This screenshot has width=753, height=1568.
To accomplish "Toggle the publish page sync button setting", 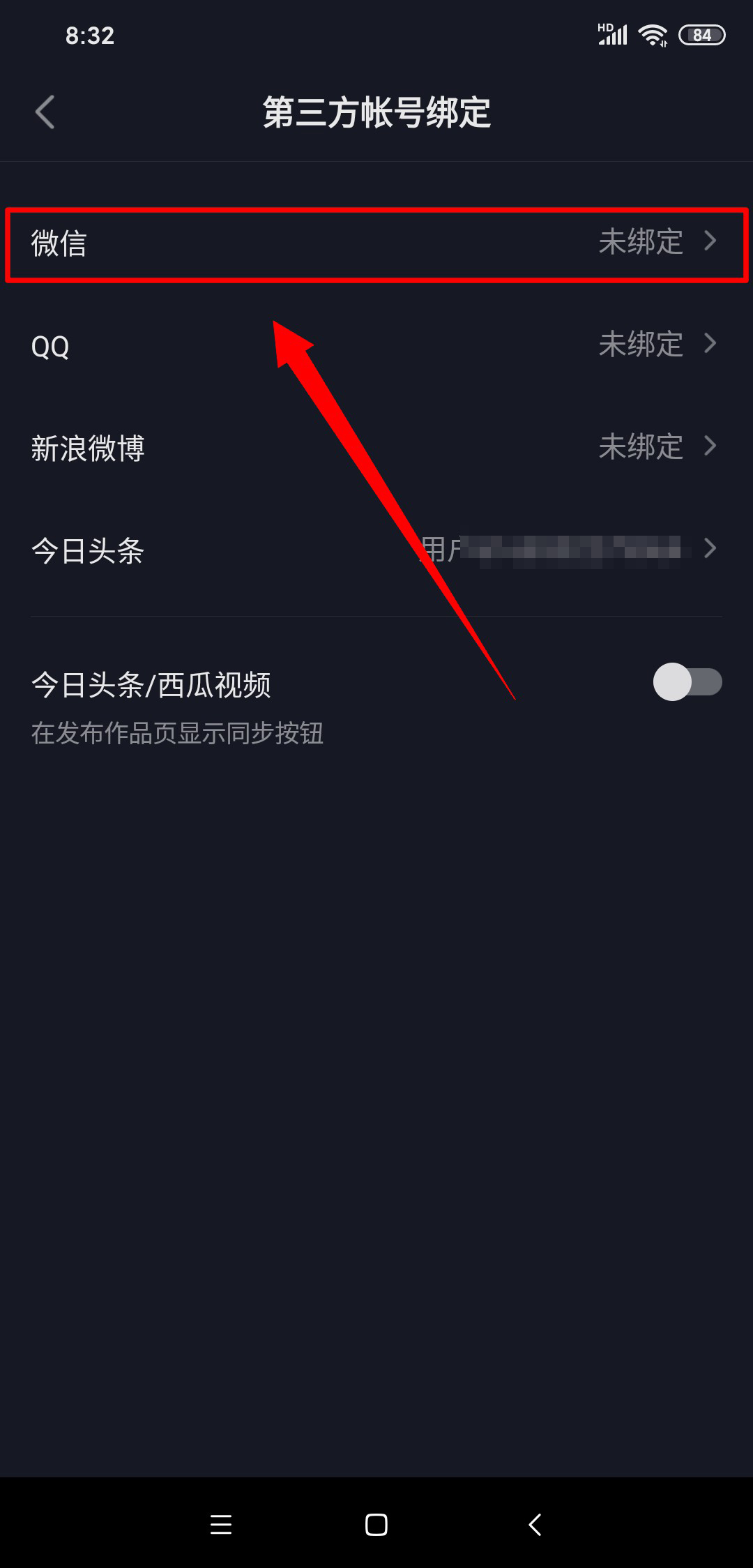I will click(x=689, y=681).
